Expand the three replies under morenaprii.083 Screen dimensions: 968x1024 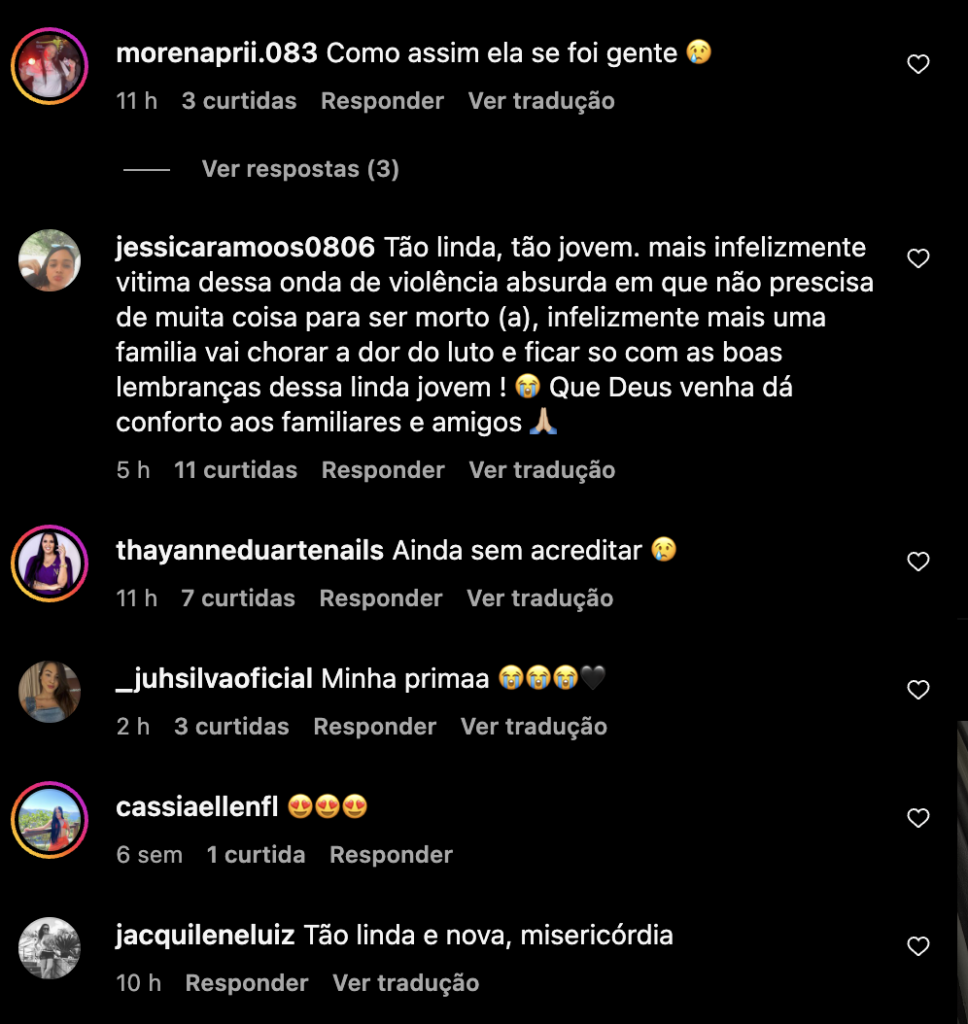(x=300, y=169)
